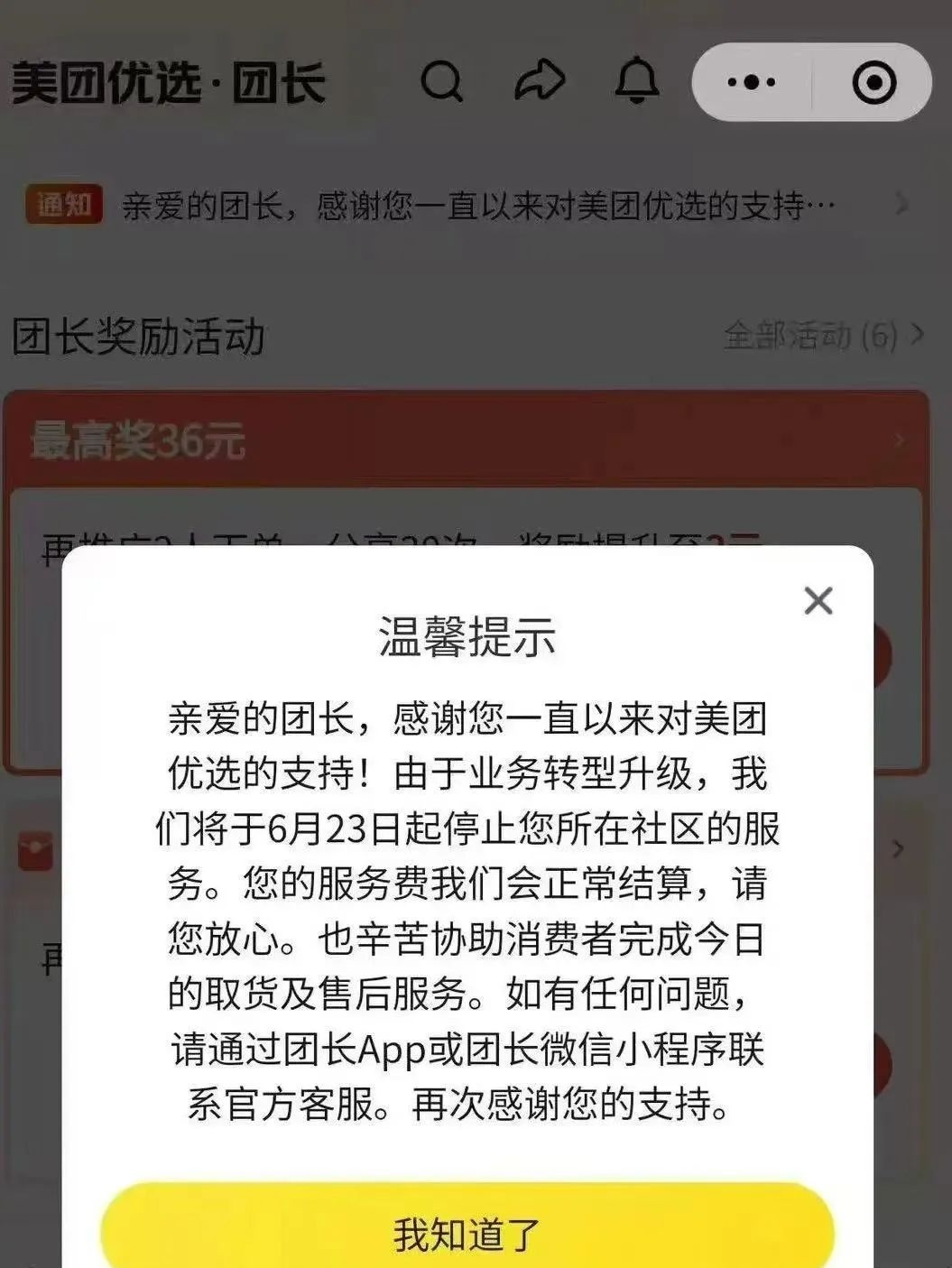
Task: Tap the 我知道了 button
Action: click(467, 1232)
